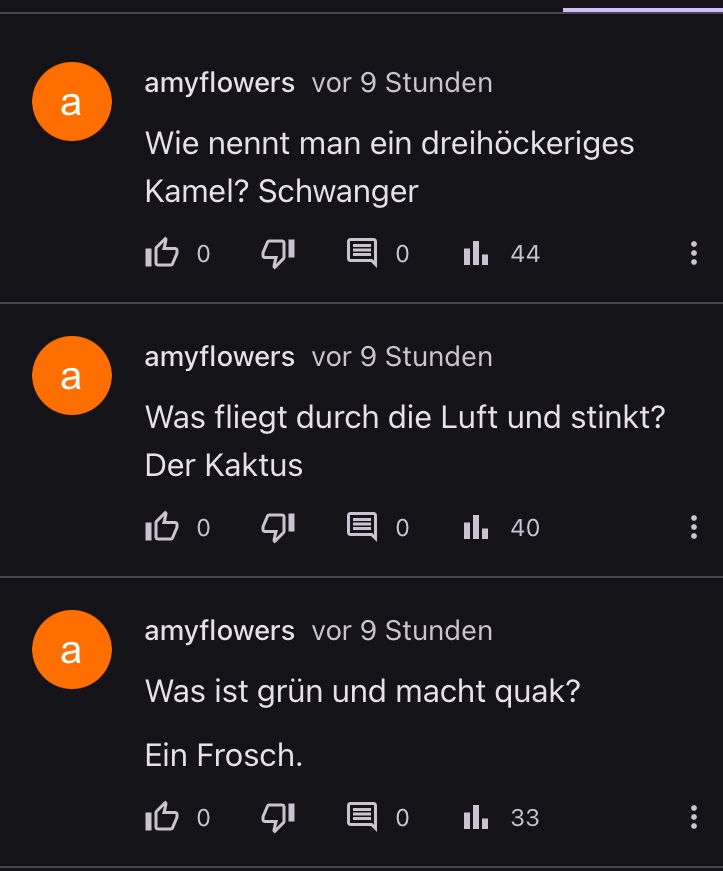Dislike the Der Kaktus post
The width and height of the screenshot is (723, 871).
point(277,527)
